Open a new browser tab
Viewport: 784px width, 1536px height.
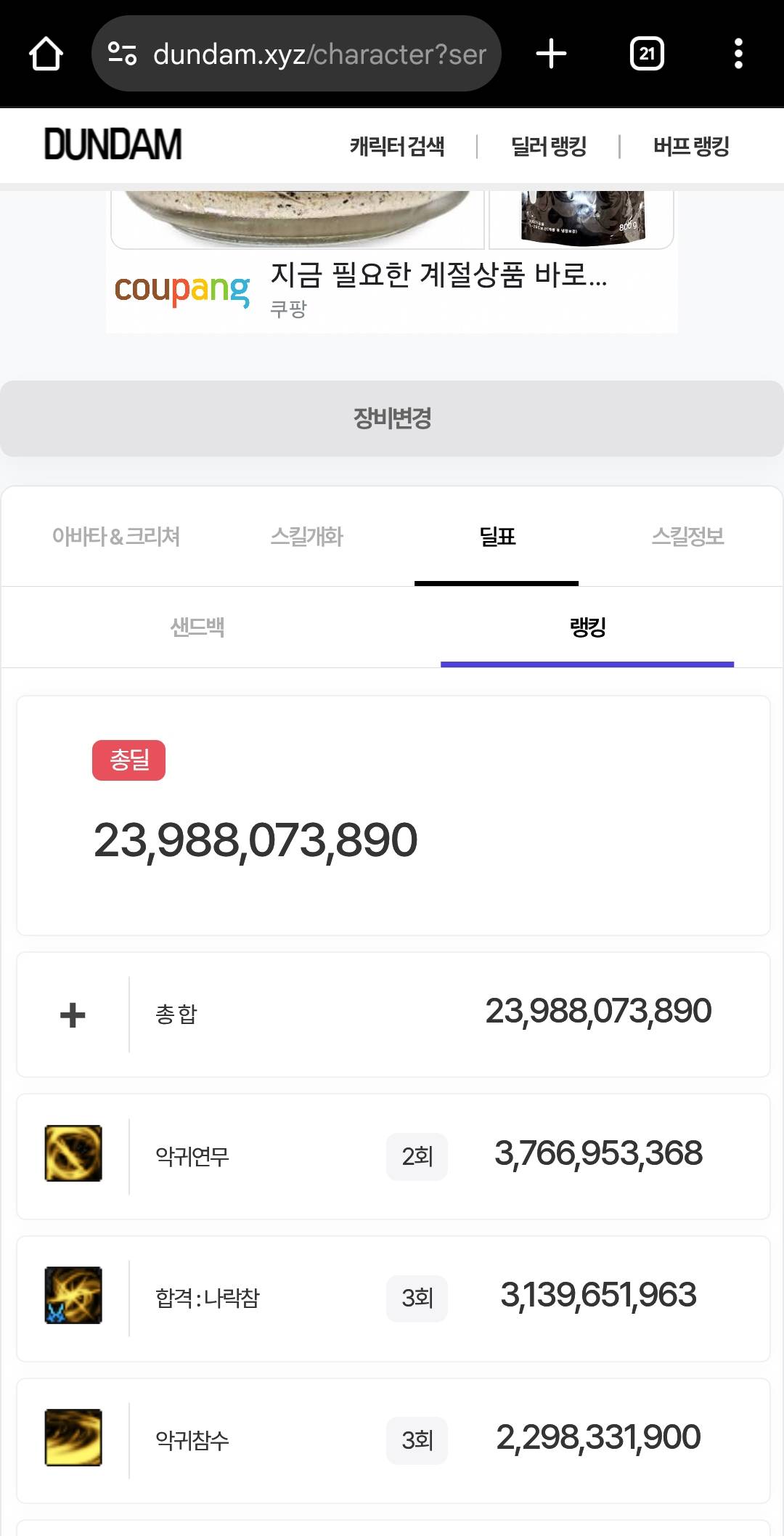point(551,54)
